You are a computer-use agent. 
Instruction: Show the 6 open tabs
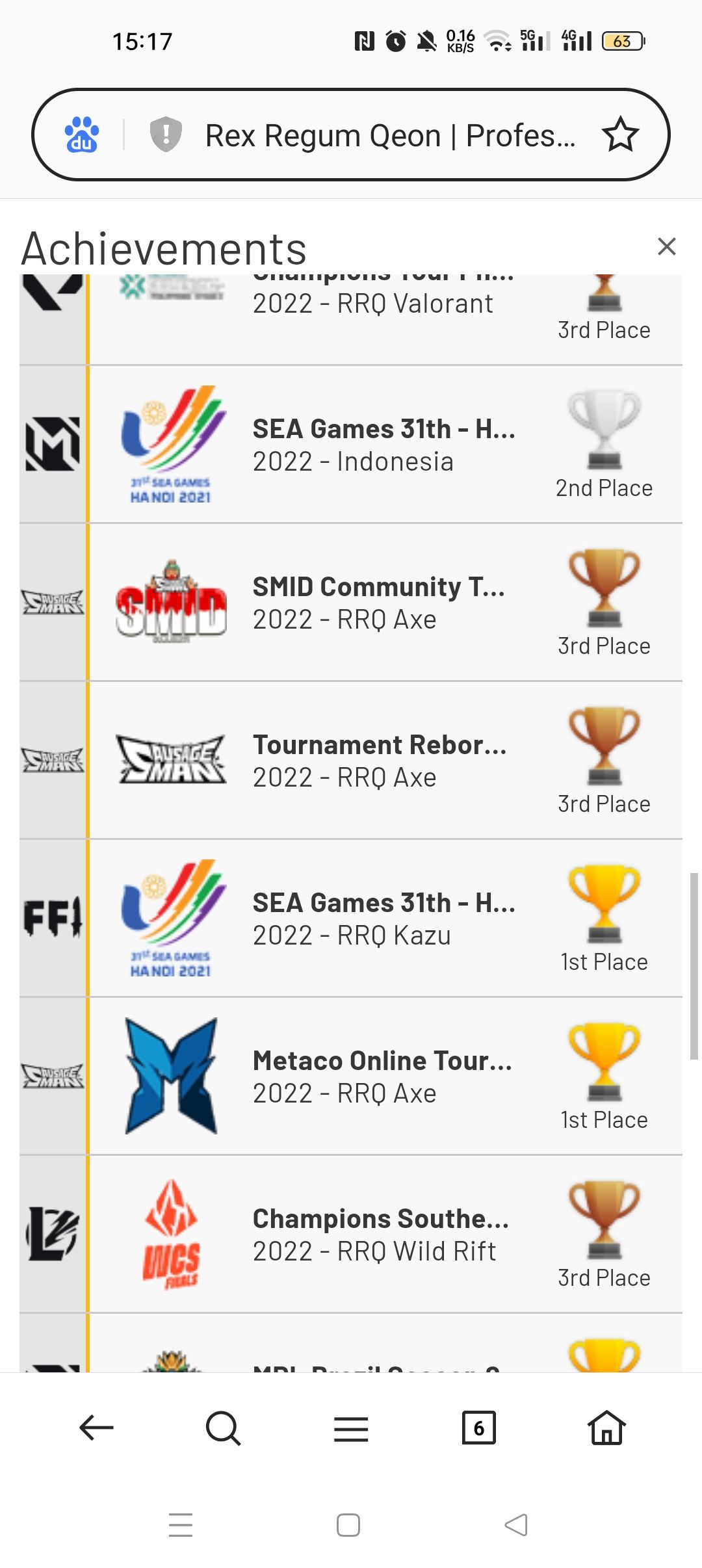478,1428
